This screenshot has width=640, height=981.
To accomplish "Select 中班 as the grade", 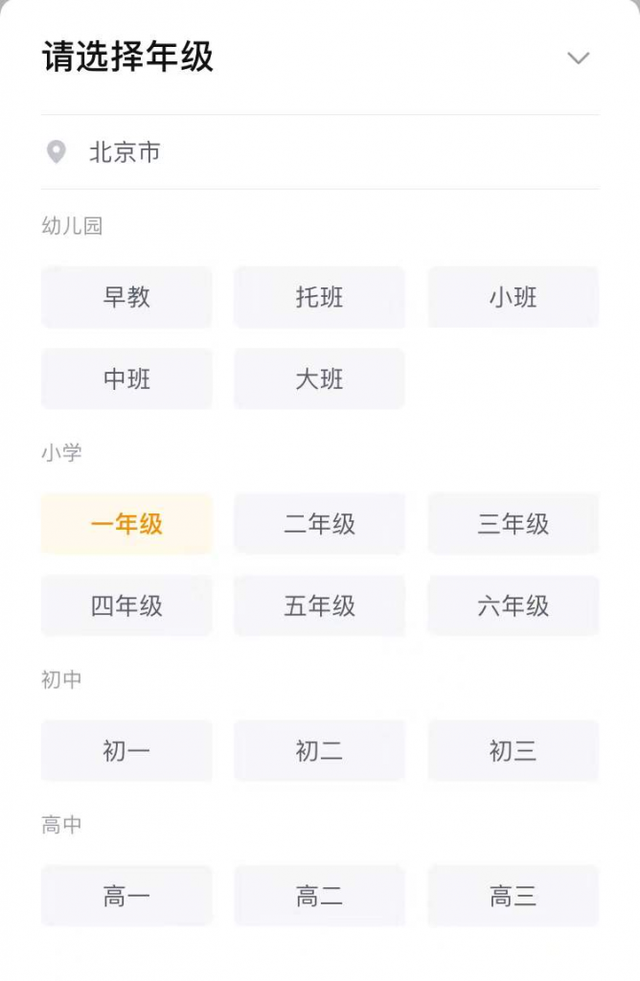I will [127, 379].
